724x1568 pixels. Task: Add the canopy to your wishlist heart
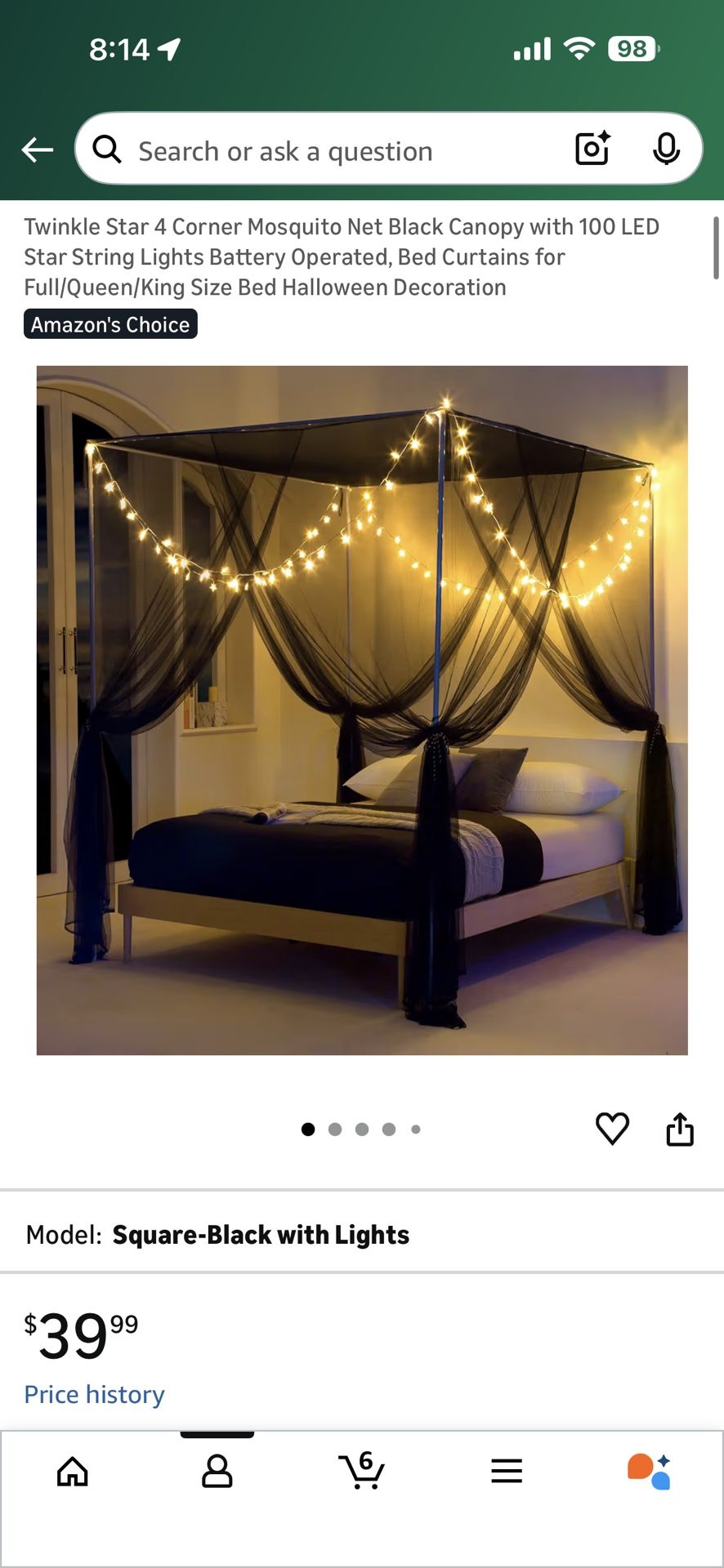point(612,1129)
